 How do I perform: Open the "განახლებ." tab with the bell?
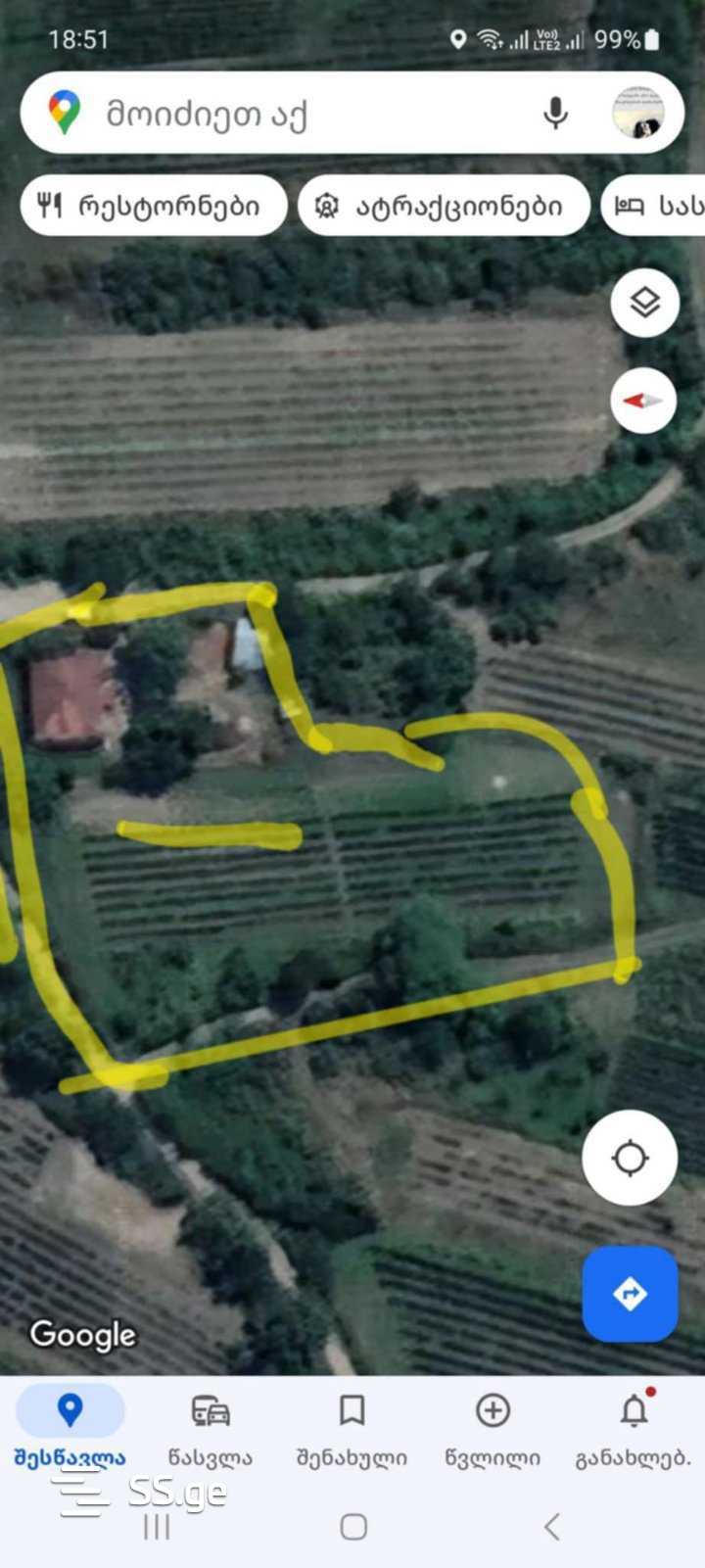634,1427
